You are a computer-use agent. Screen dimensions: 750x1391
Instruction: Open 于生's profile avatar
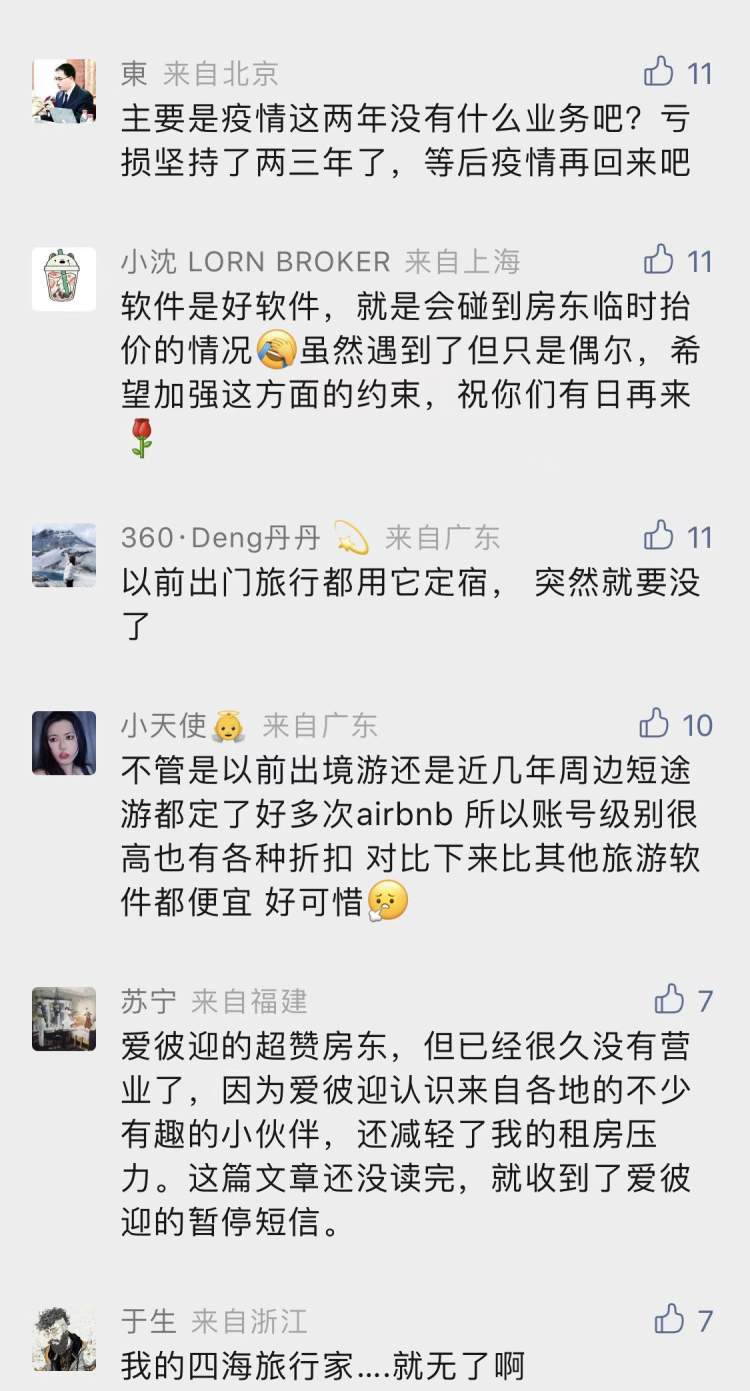(x=64, y=1340)
